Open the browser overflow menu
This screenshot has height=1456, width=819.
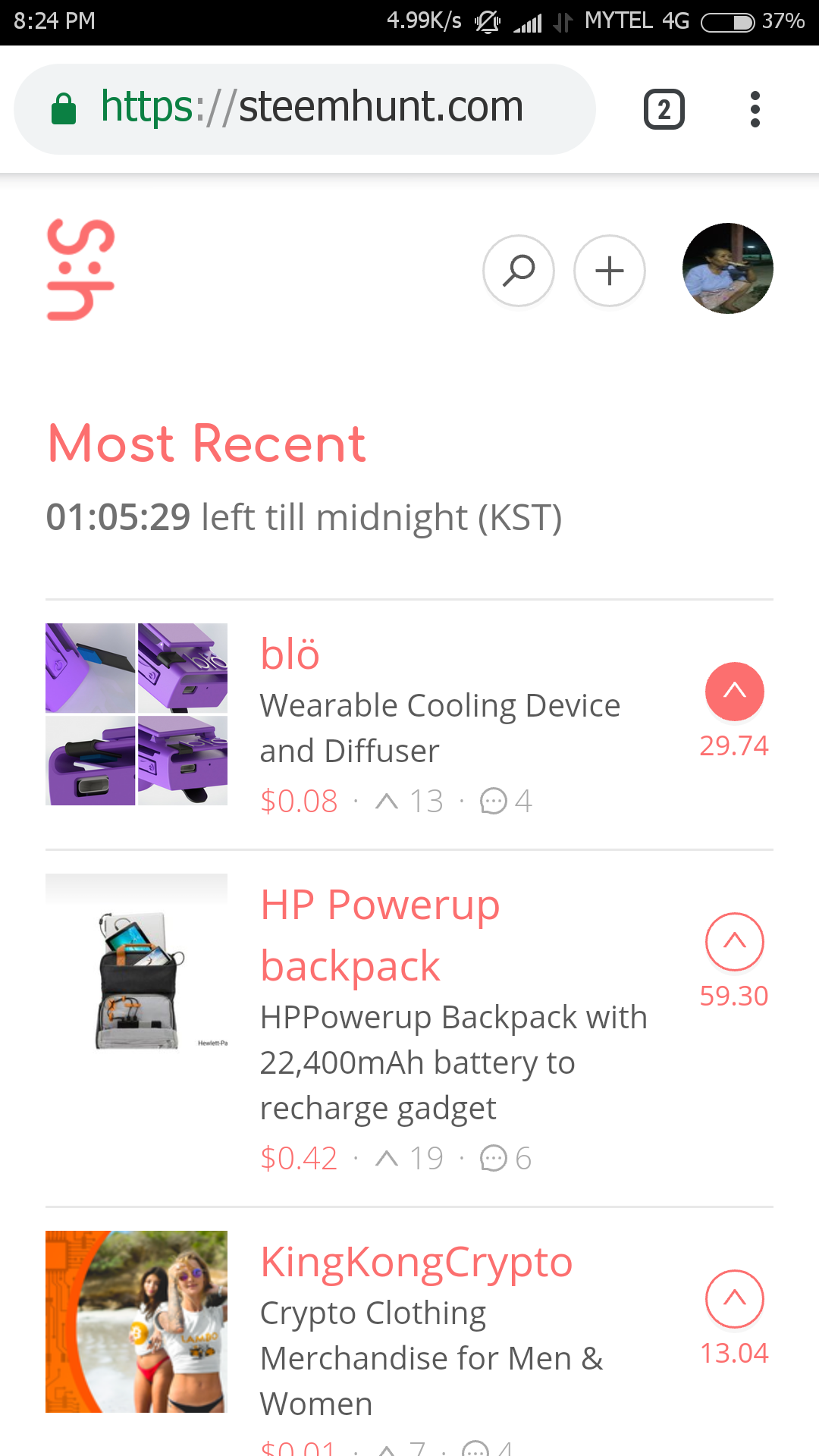[x=755, y=109]
